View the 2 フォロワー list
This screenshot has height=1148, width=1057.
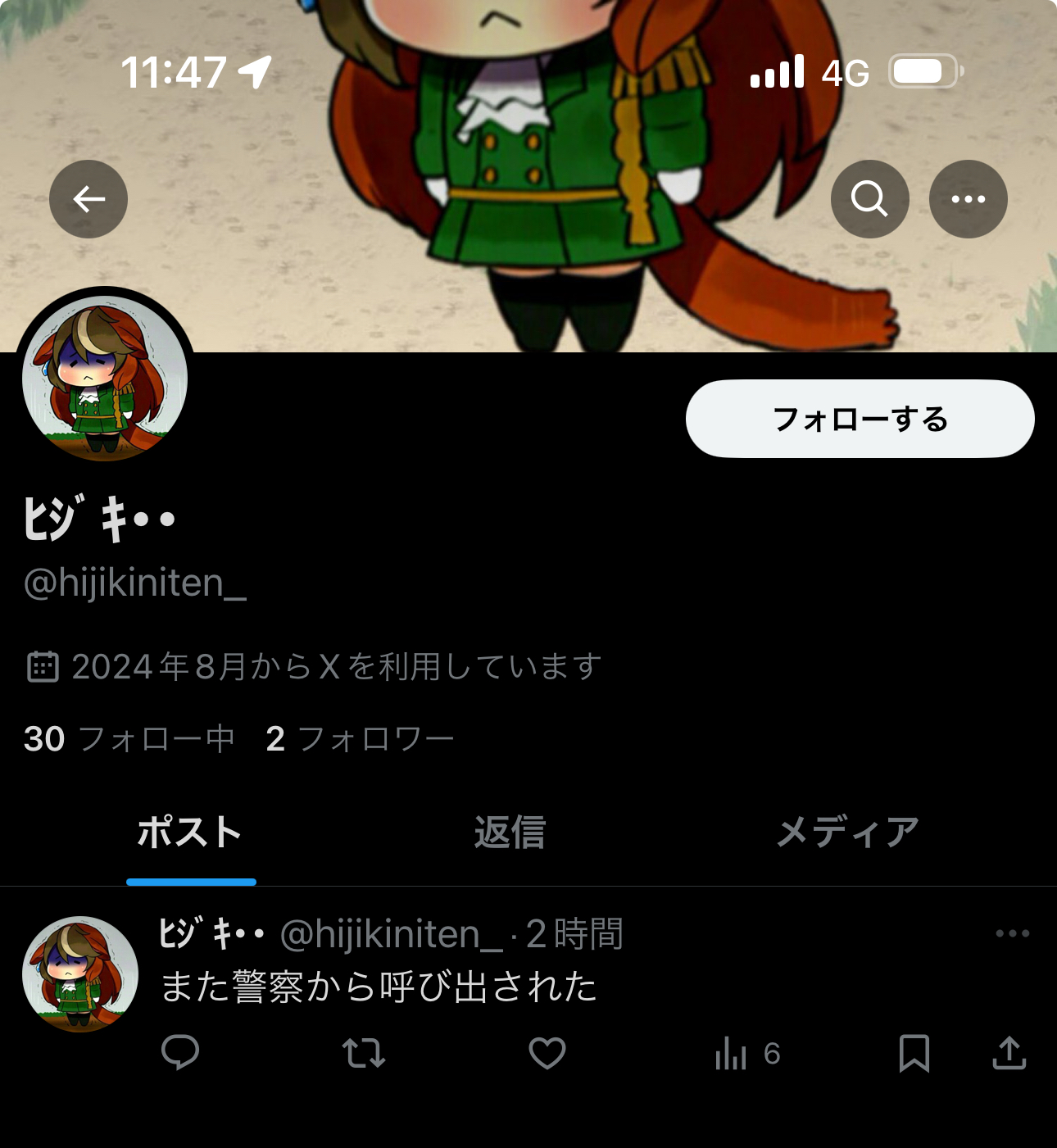pyautogui.click(x=360, y=739)
